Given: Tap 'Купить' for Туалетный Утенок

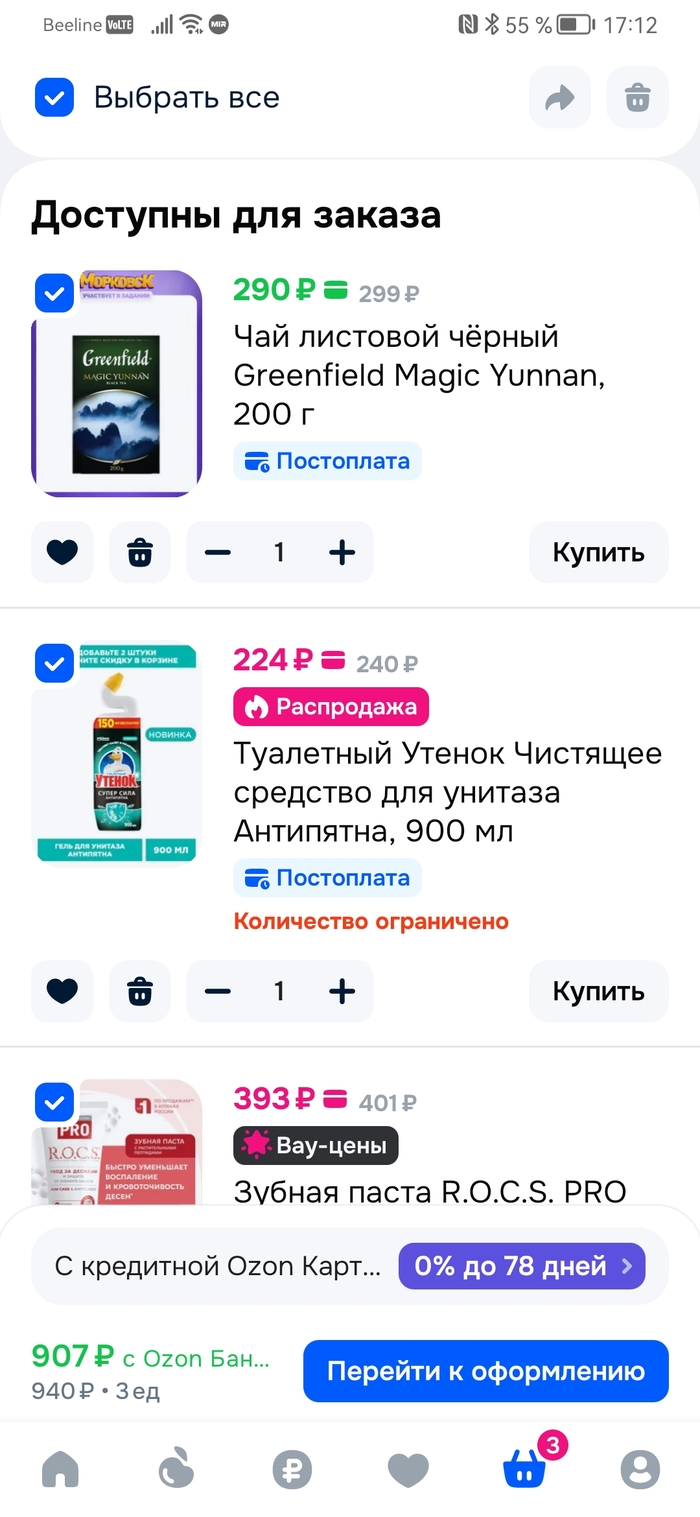Looking at the screenshot, I should tap(598, 991).
